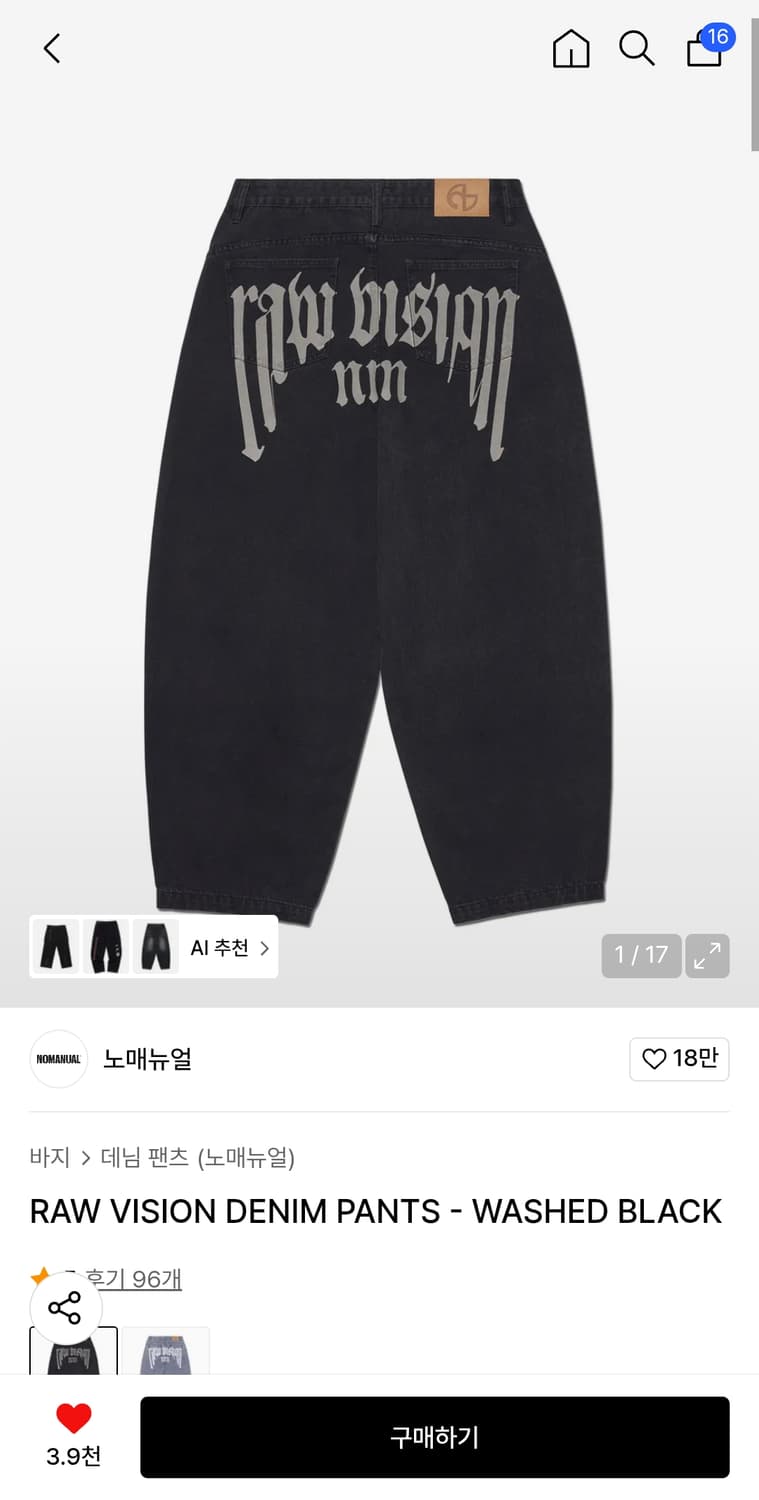This screenshot has height=1500, width=759.
Task: Open the 노매뉴얼 brand logo
Action: (x=58, y=1059)
